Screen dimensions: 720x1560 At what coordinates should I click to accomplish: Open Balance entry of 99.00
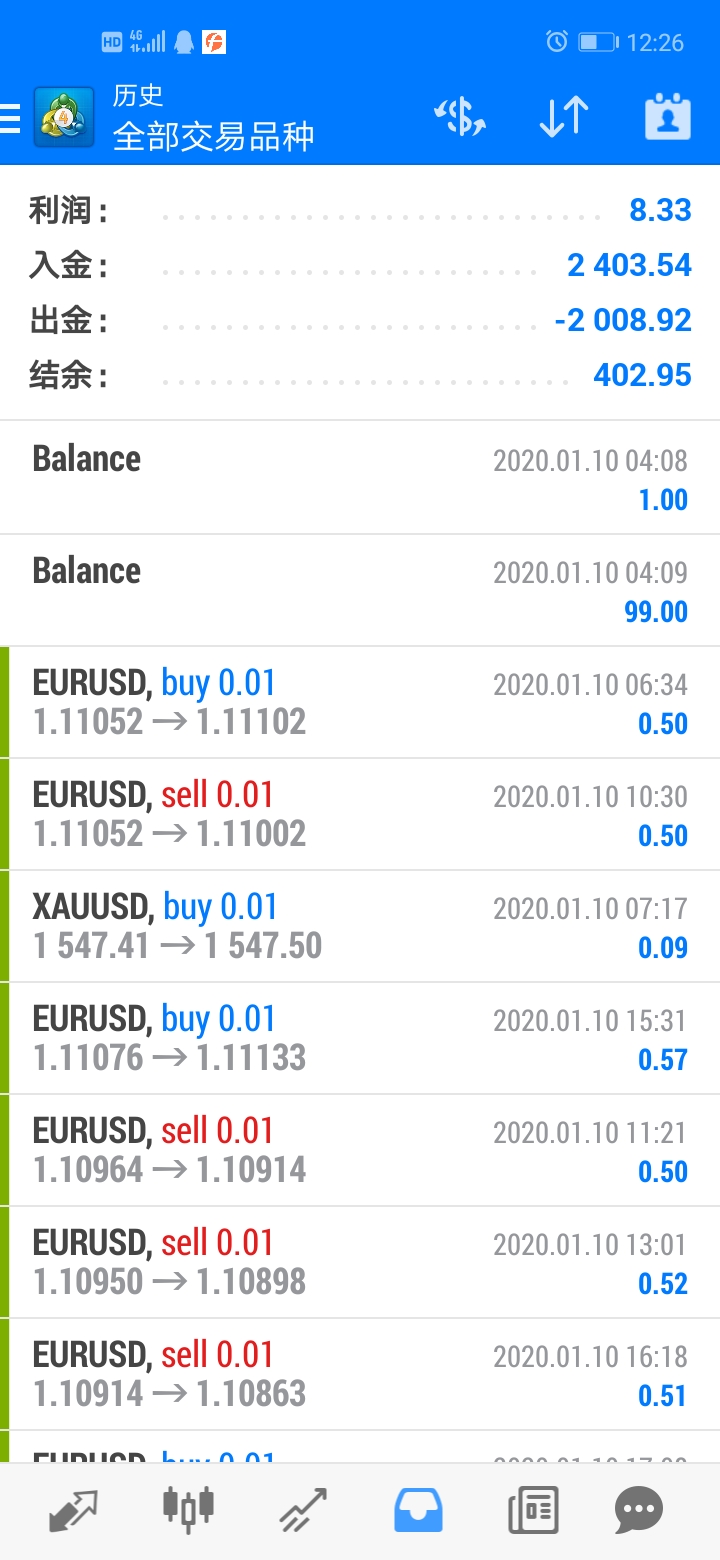tap(360, 590)
